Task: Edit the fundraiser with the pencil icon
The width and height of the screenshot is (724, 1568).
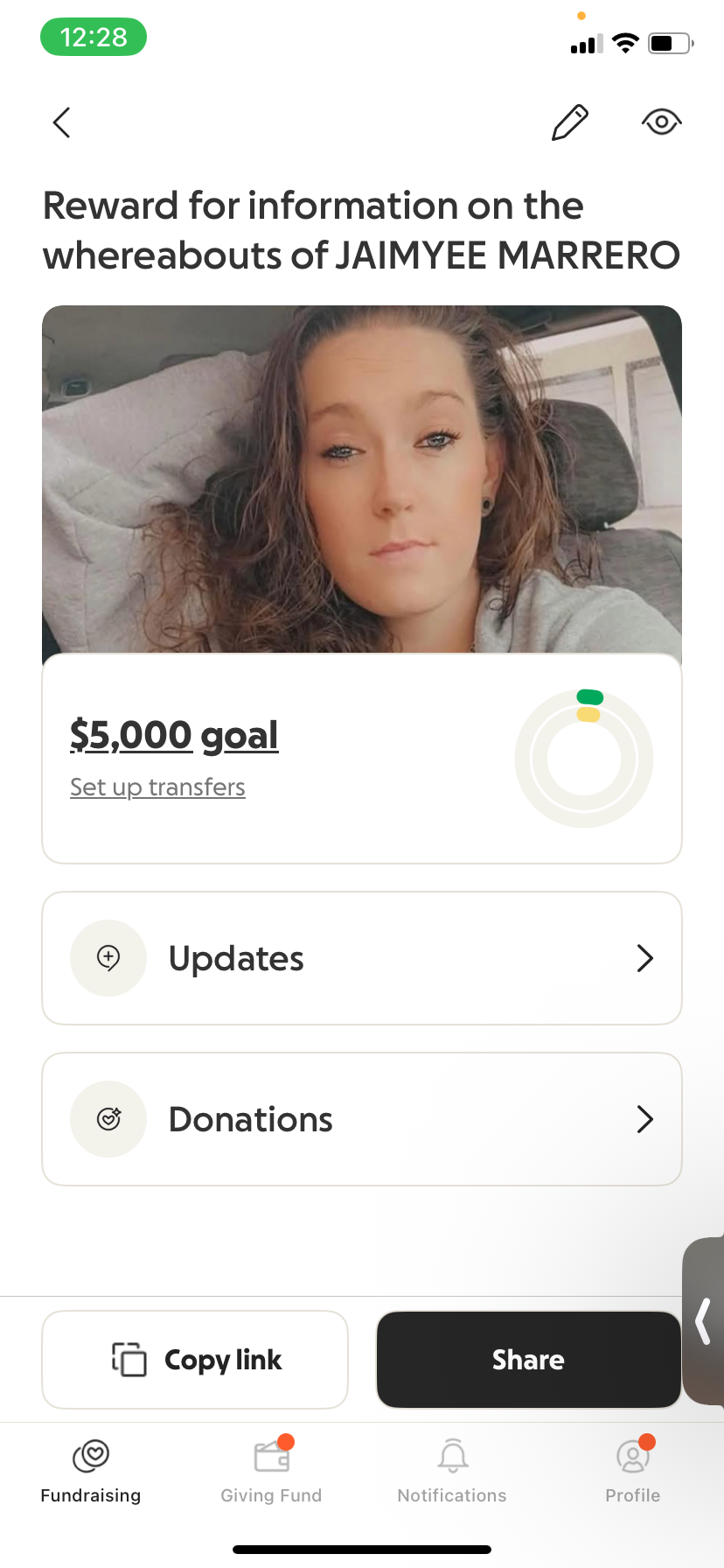Action: click(570, 122)
